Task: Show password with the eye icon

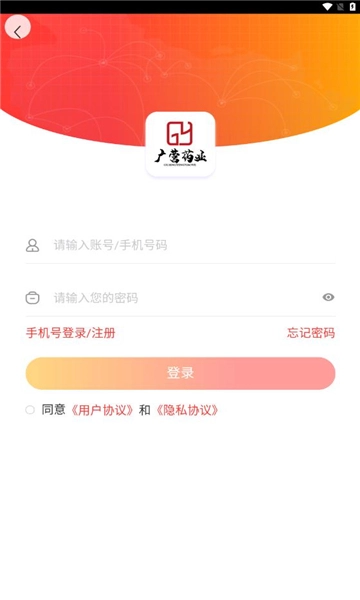Action: [328, 297]
